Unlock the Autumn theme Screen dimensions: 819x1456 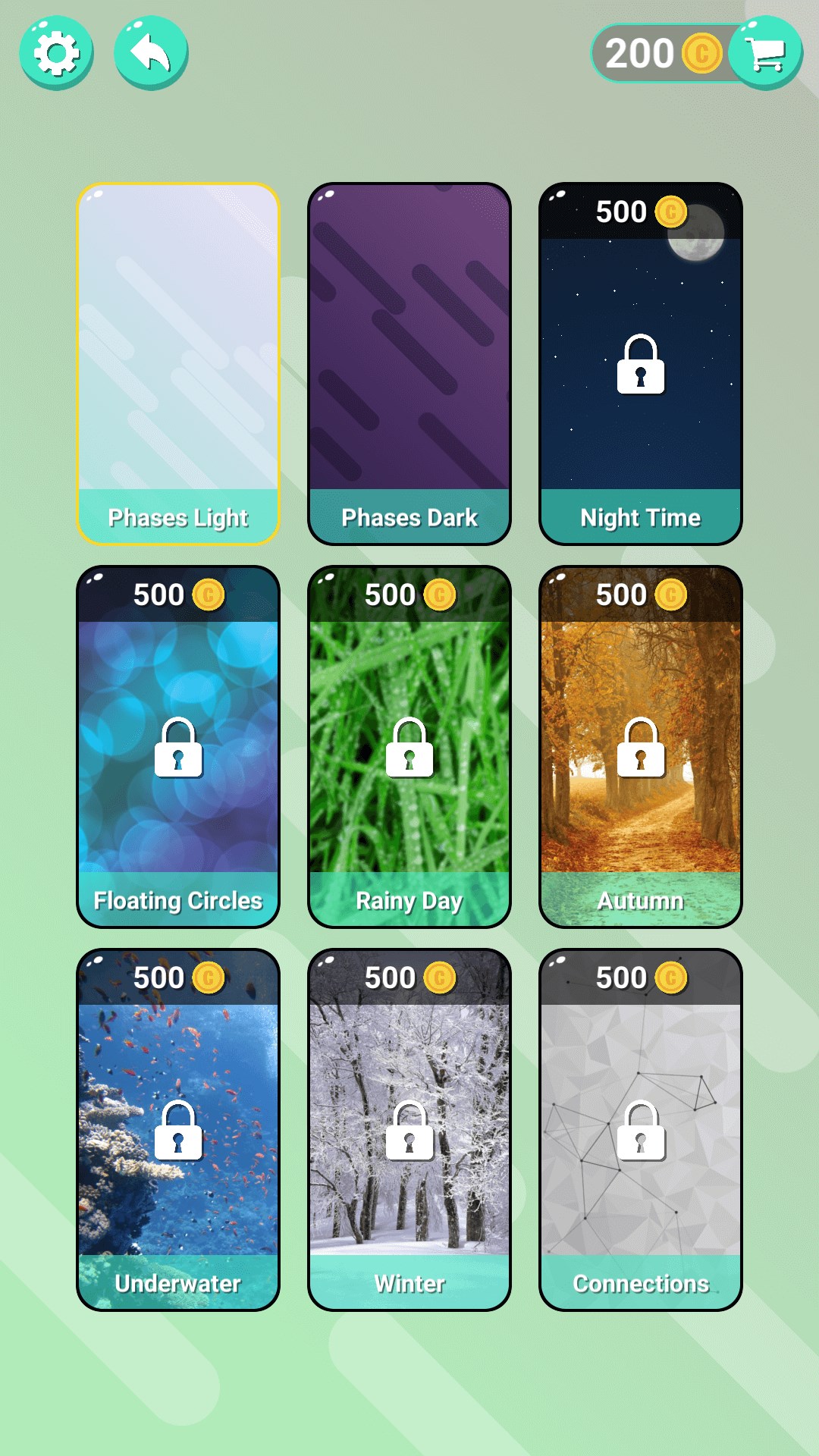click(641, 748)
